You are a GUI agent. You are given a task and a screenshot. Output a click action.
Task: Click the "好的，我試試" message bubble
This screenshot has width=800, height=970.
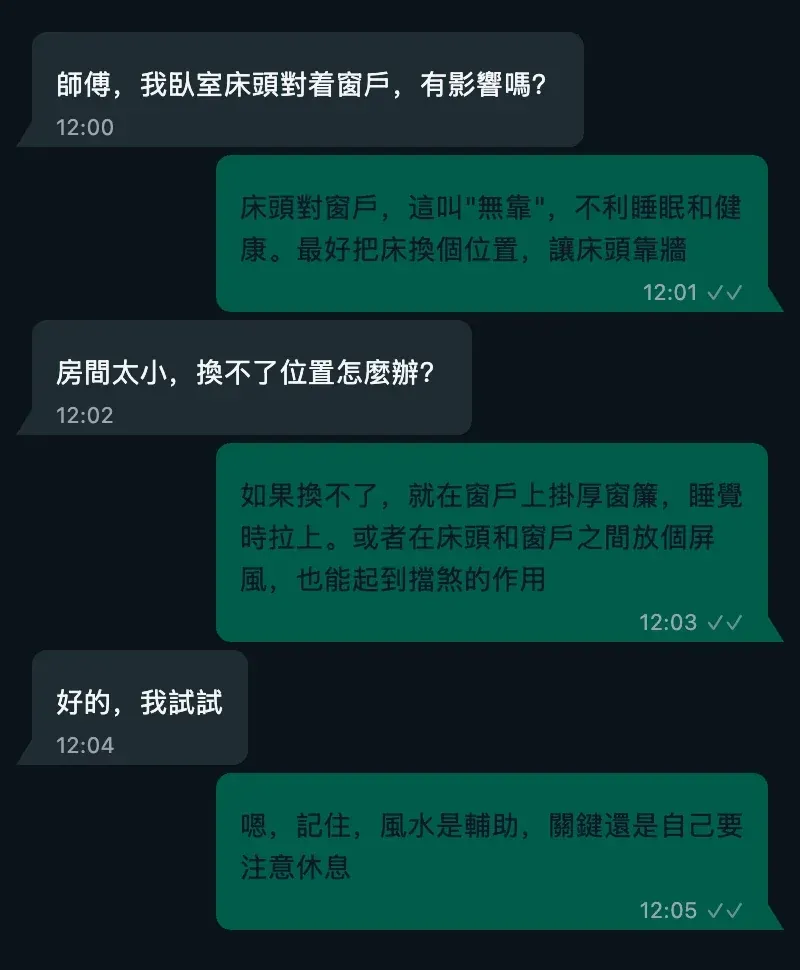click(x=140, y=705)
